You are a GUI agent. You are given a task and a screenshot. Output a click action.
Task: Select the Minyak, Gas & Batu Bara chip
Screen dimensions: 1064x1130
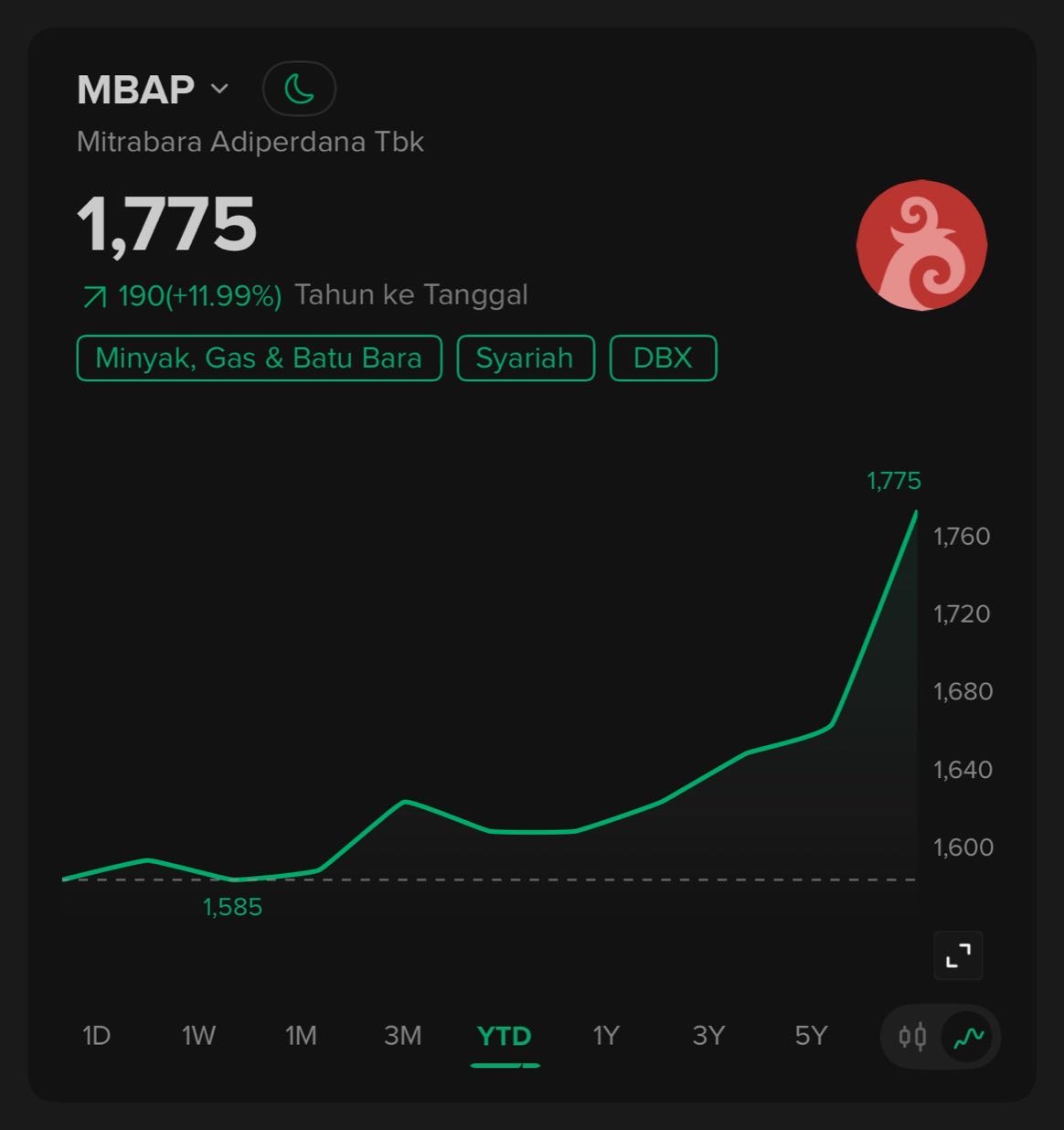(259, 357)
